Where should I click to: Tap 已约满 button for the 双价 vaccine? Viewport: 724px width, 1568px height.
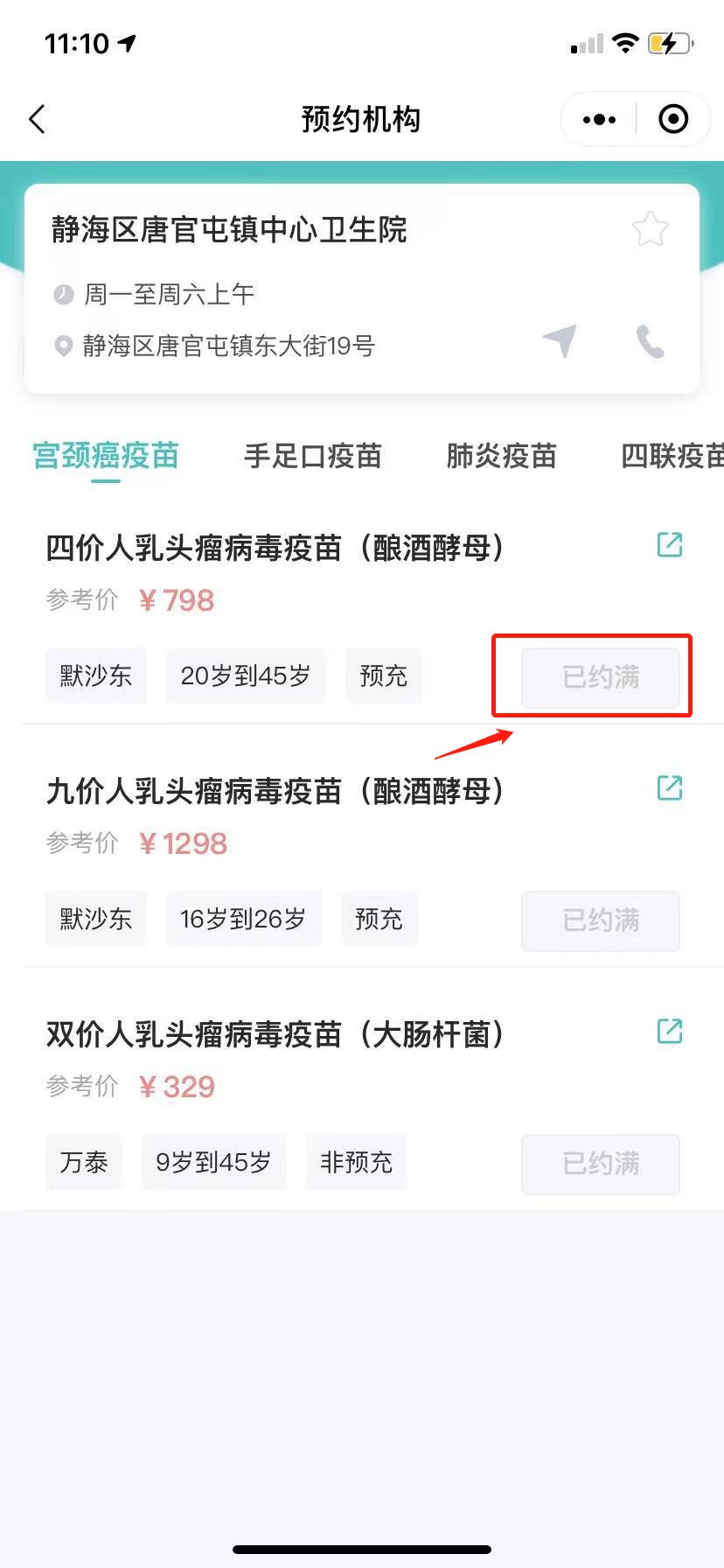coord(601,1164)
